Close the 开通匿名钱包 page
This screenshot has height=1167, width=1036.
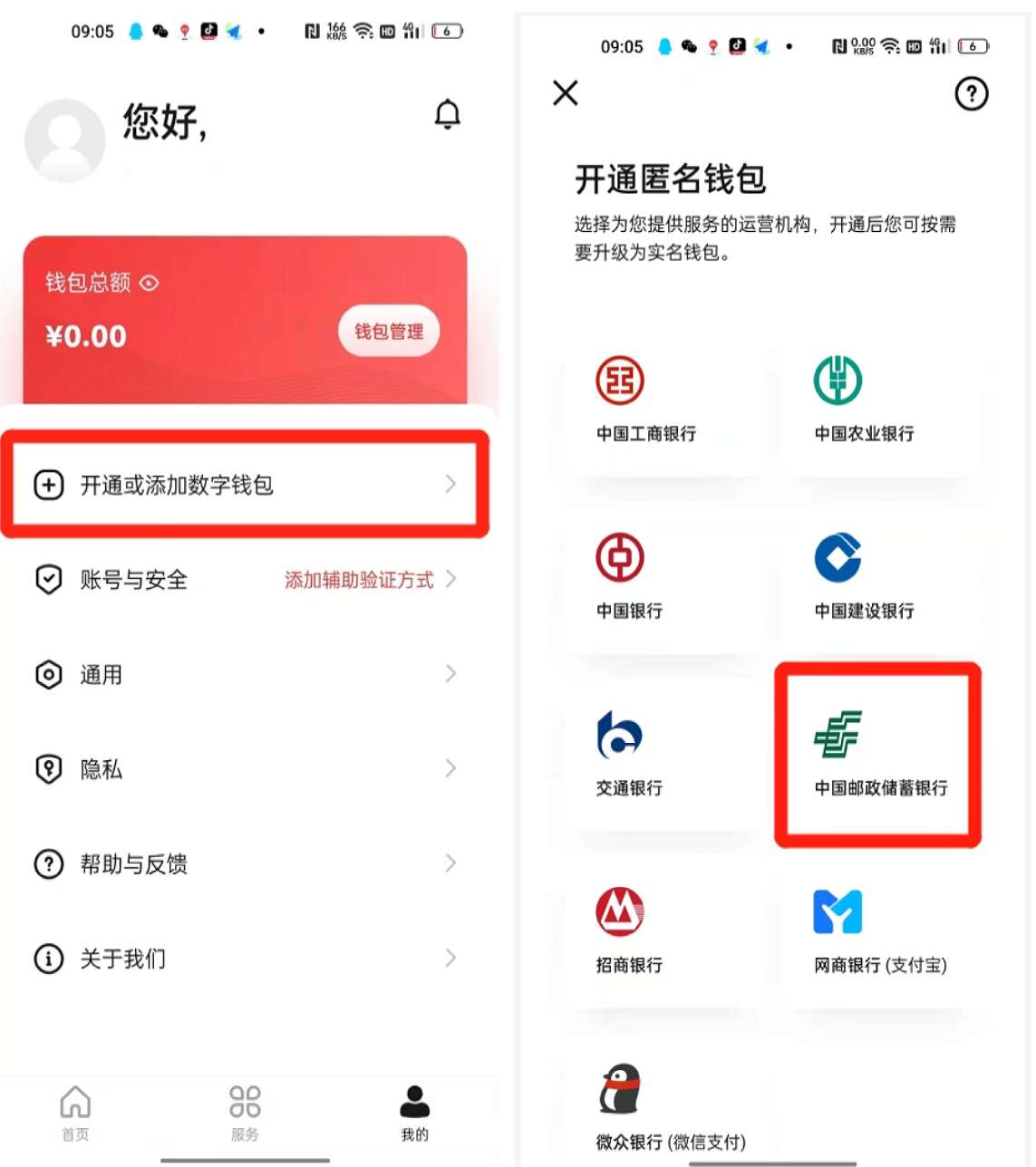(566, 92)
